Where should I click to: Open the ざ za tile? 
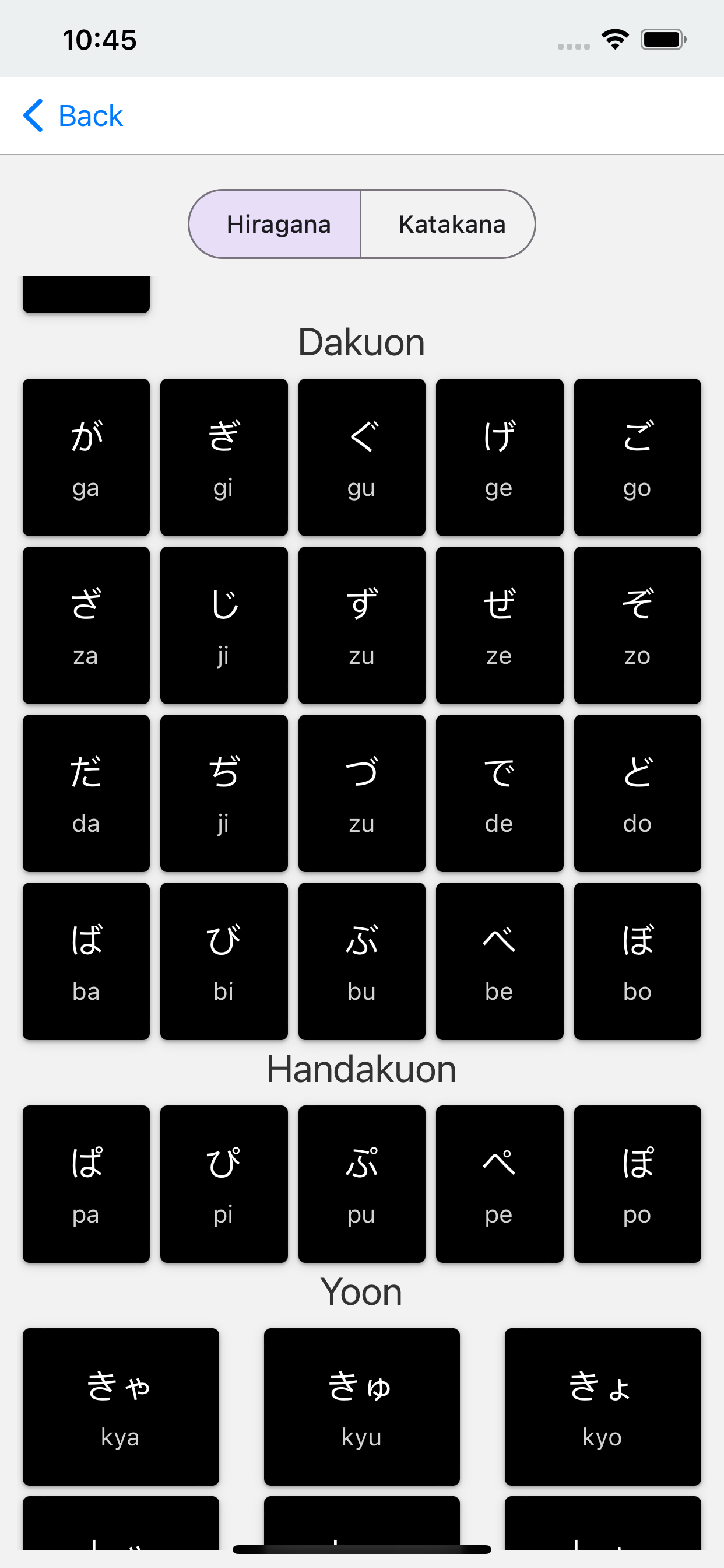(x=86, y=625)
